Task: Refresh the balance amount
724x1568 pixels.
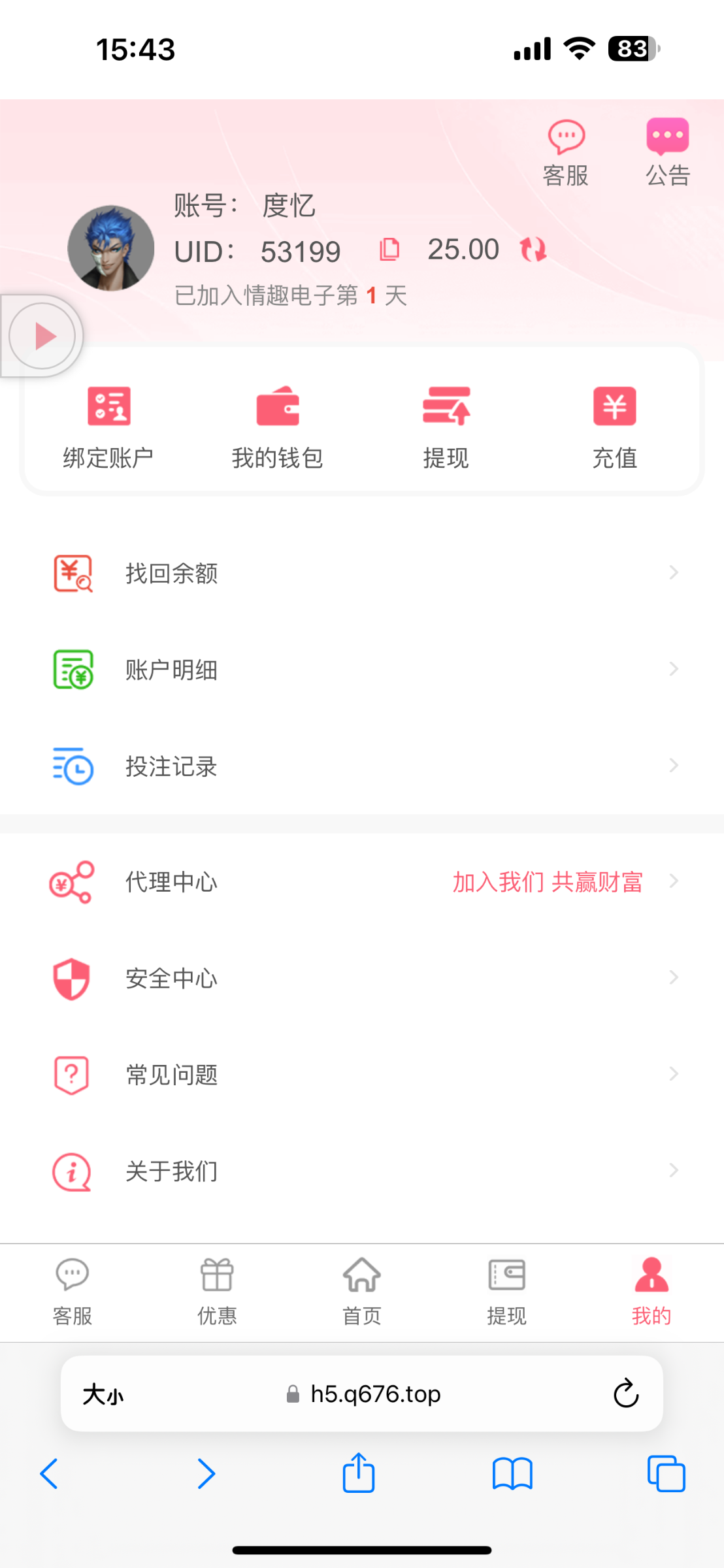Action: pyautogui.click(x=533, y=250)
